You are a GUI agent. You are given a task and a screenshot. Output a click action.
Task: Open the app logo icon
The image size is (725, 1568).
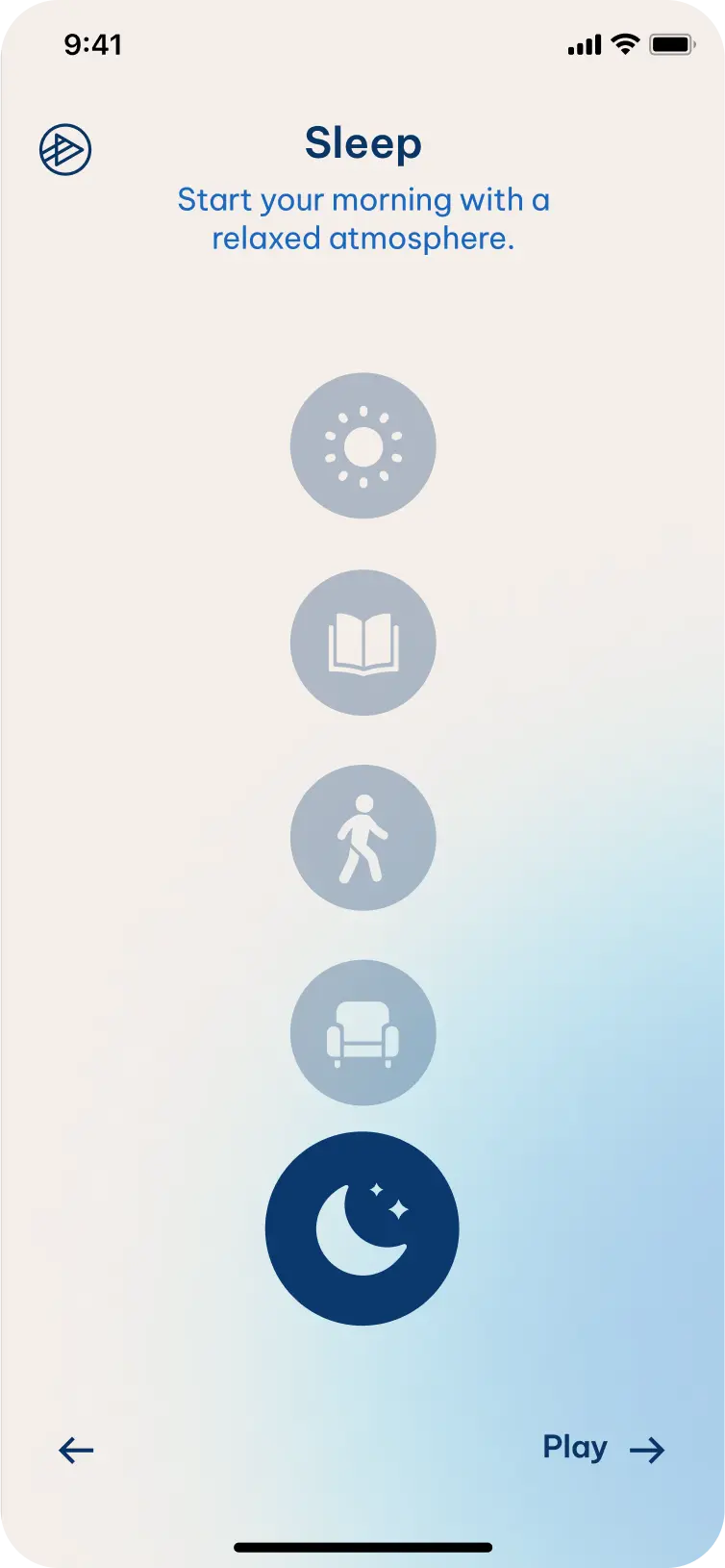click(x=65, y=150)
